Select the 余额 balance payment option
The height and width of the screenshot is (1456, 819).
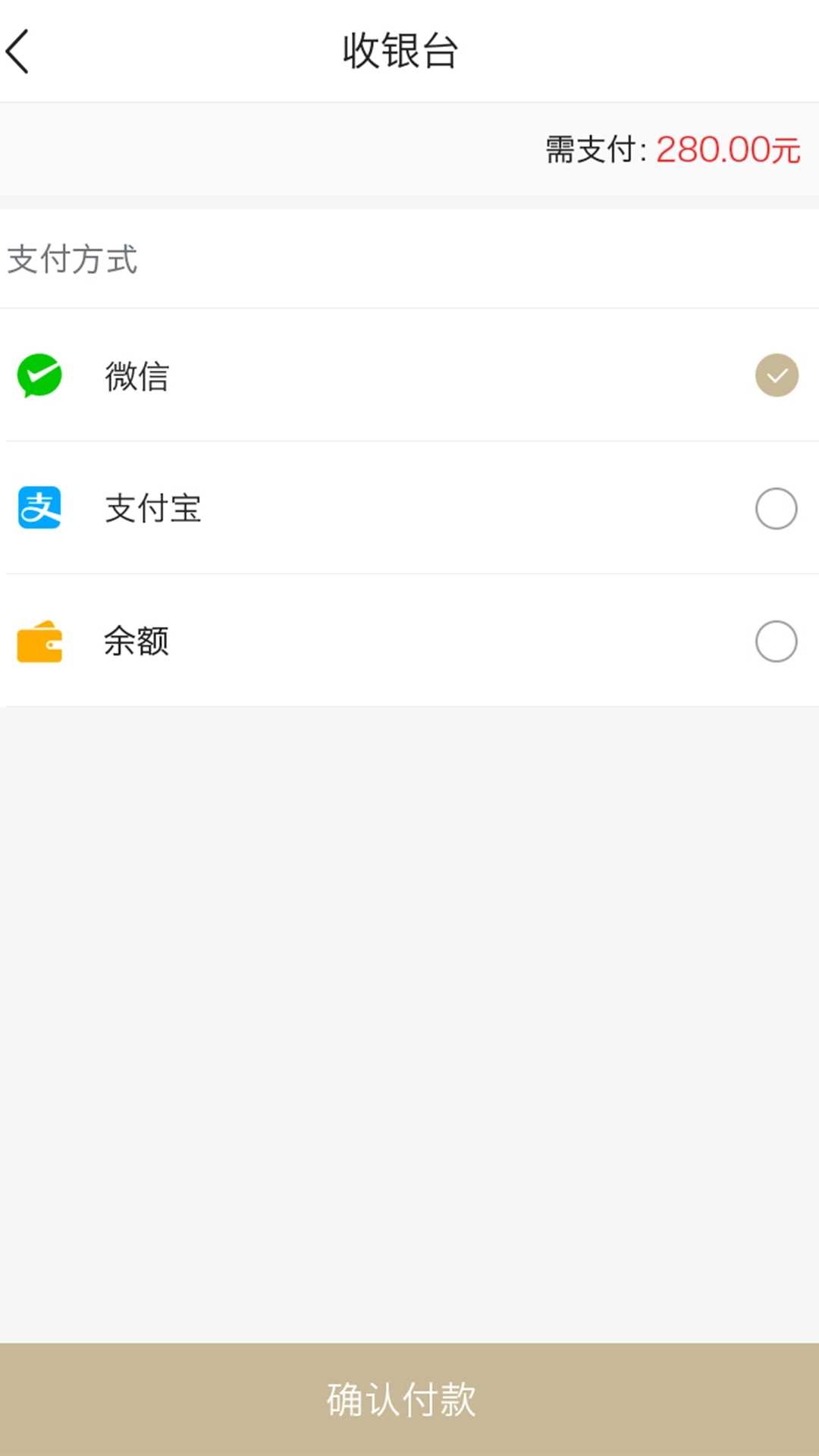click(x=775, y=641)
